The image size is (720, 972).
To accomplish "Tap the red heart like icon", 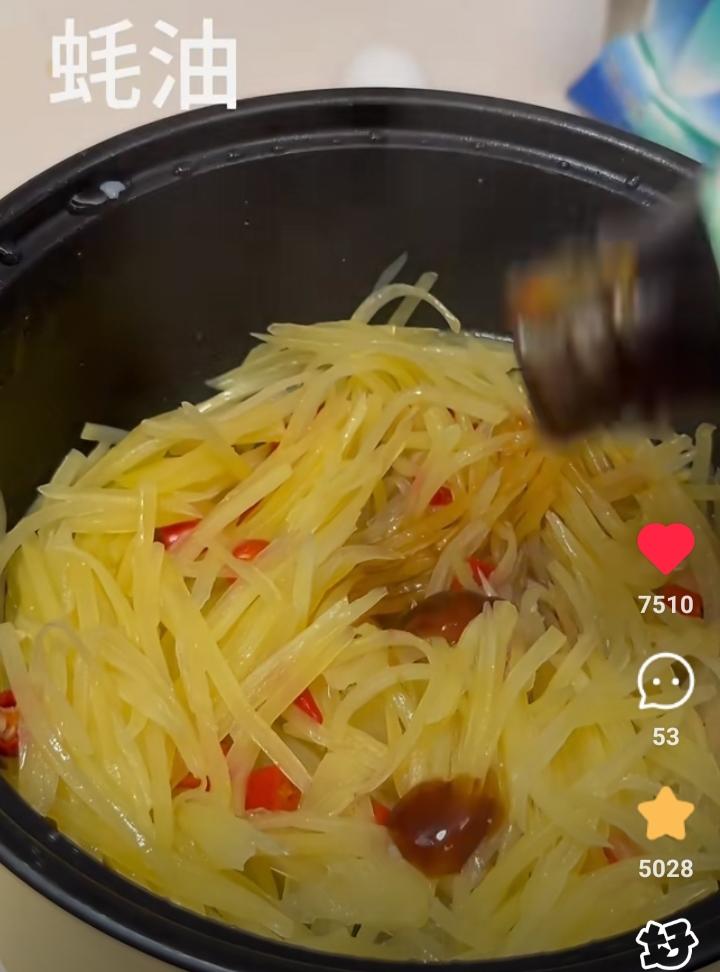I will 666,548.
